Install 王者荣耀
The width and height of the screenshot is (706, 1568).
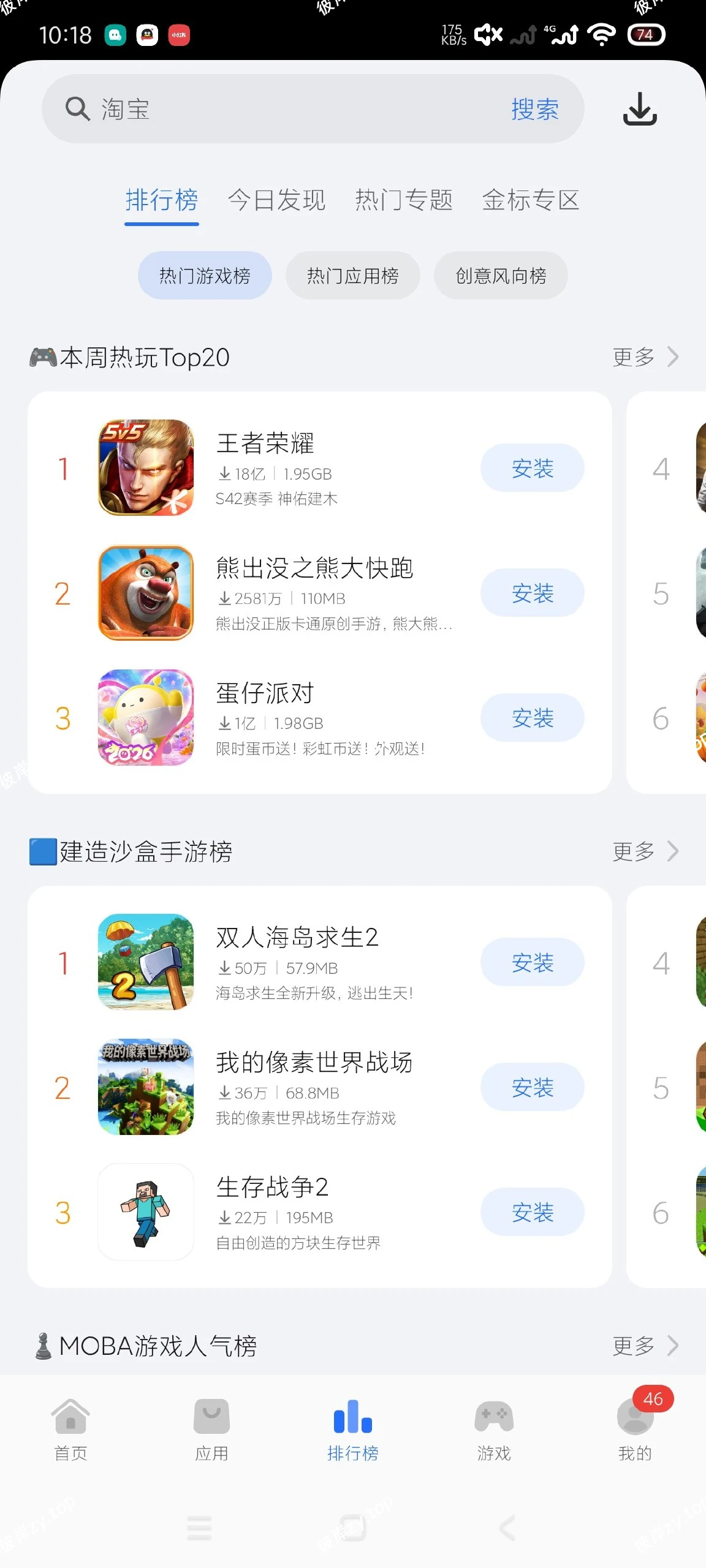pyautogui.click(x=532, y=469)
